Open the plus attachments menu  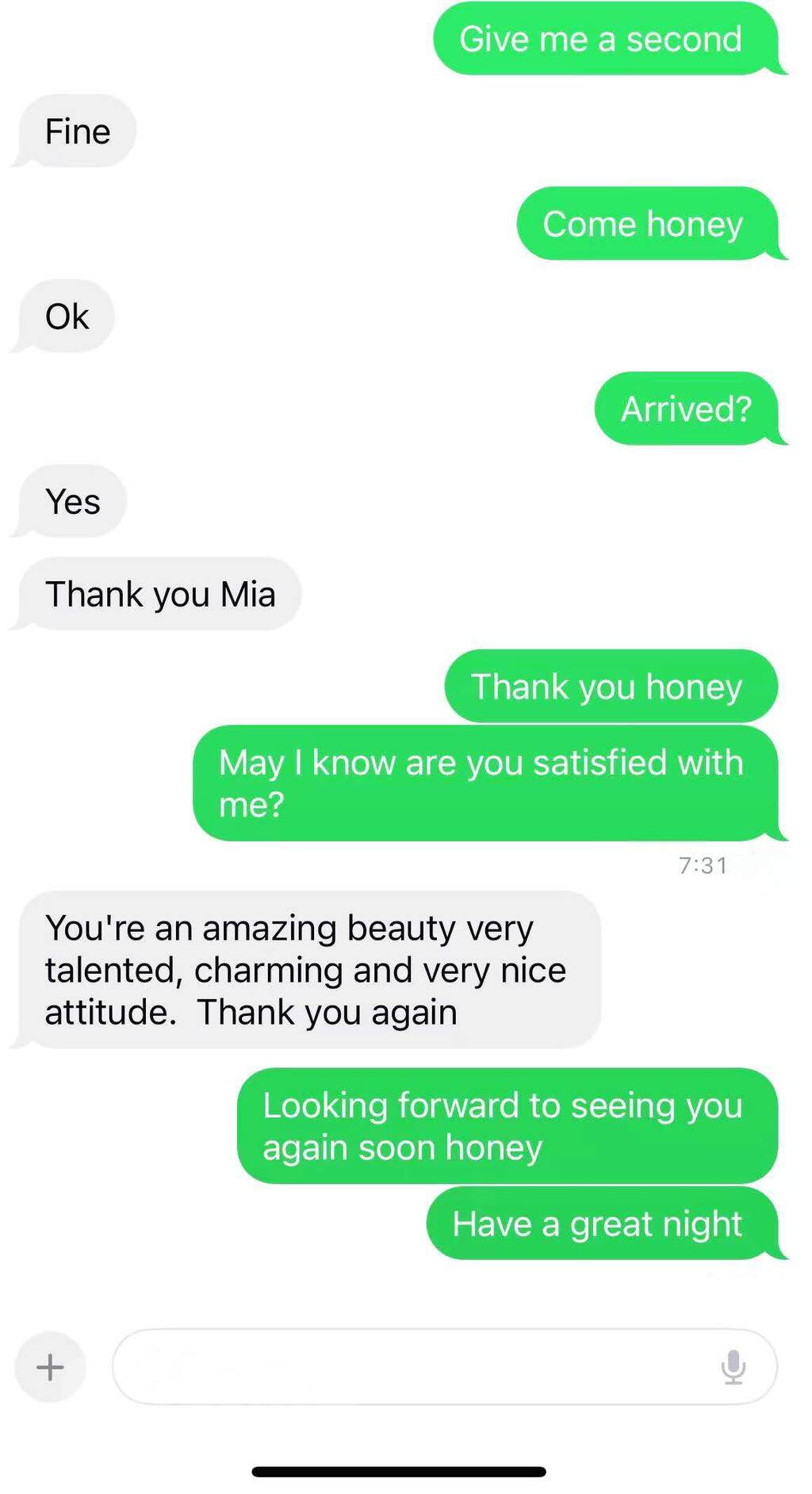coord(50,1367)
